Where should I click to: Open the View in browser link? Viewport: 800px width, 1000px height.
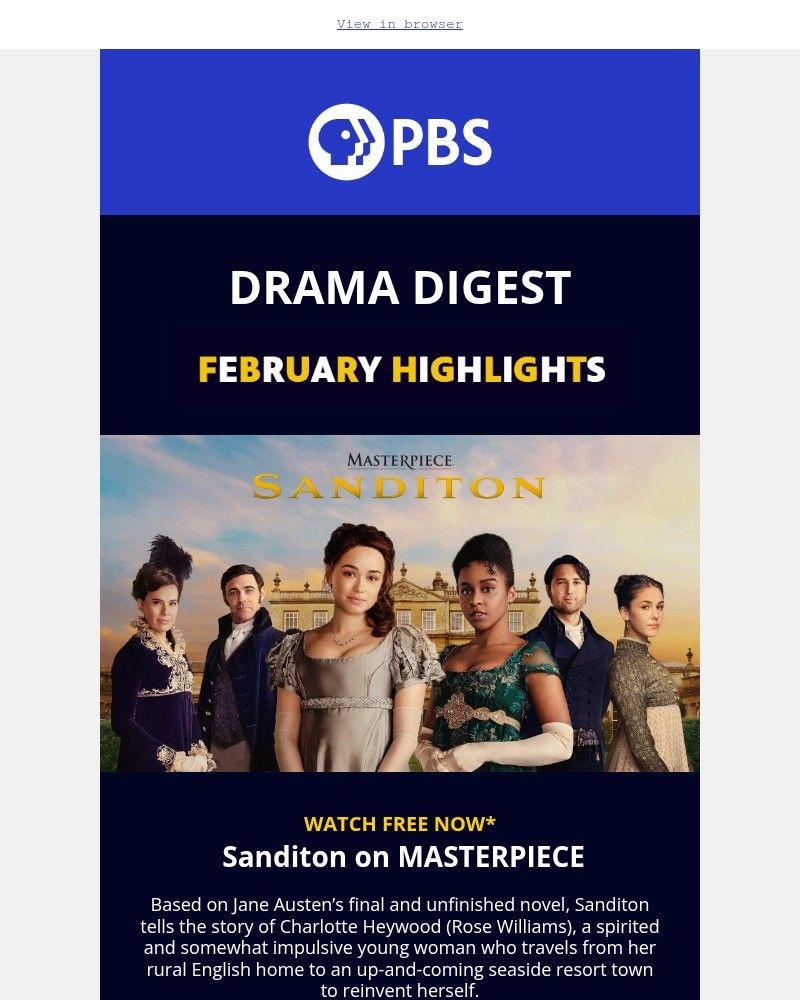coord(399,24)
